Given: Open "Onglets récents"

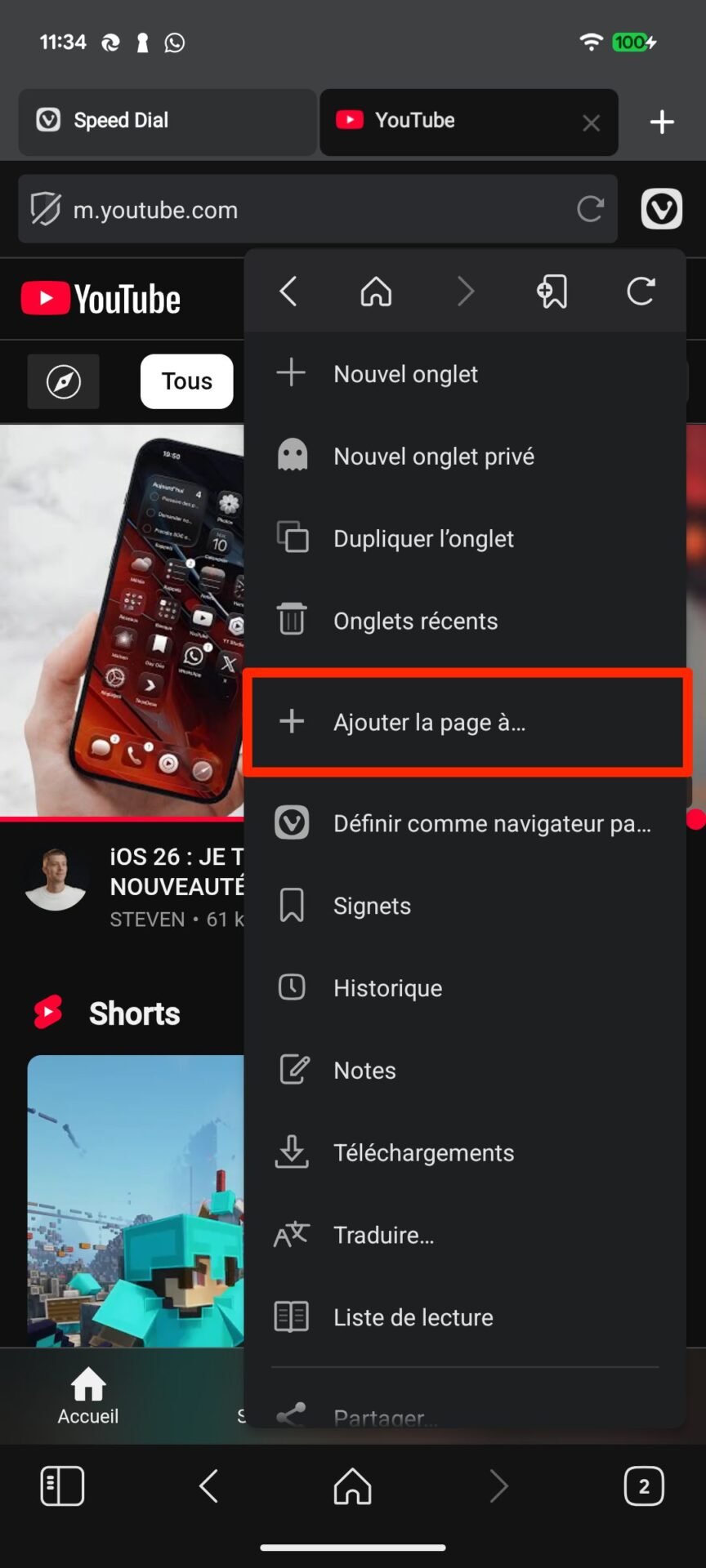Looking at the screenshot, I should click(x=465, y=621).
